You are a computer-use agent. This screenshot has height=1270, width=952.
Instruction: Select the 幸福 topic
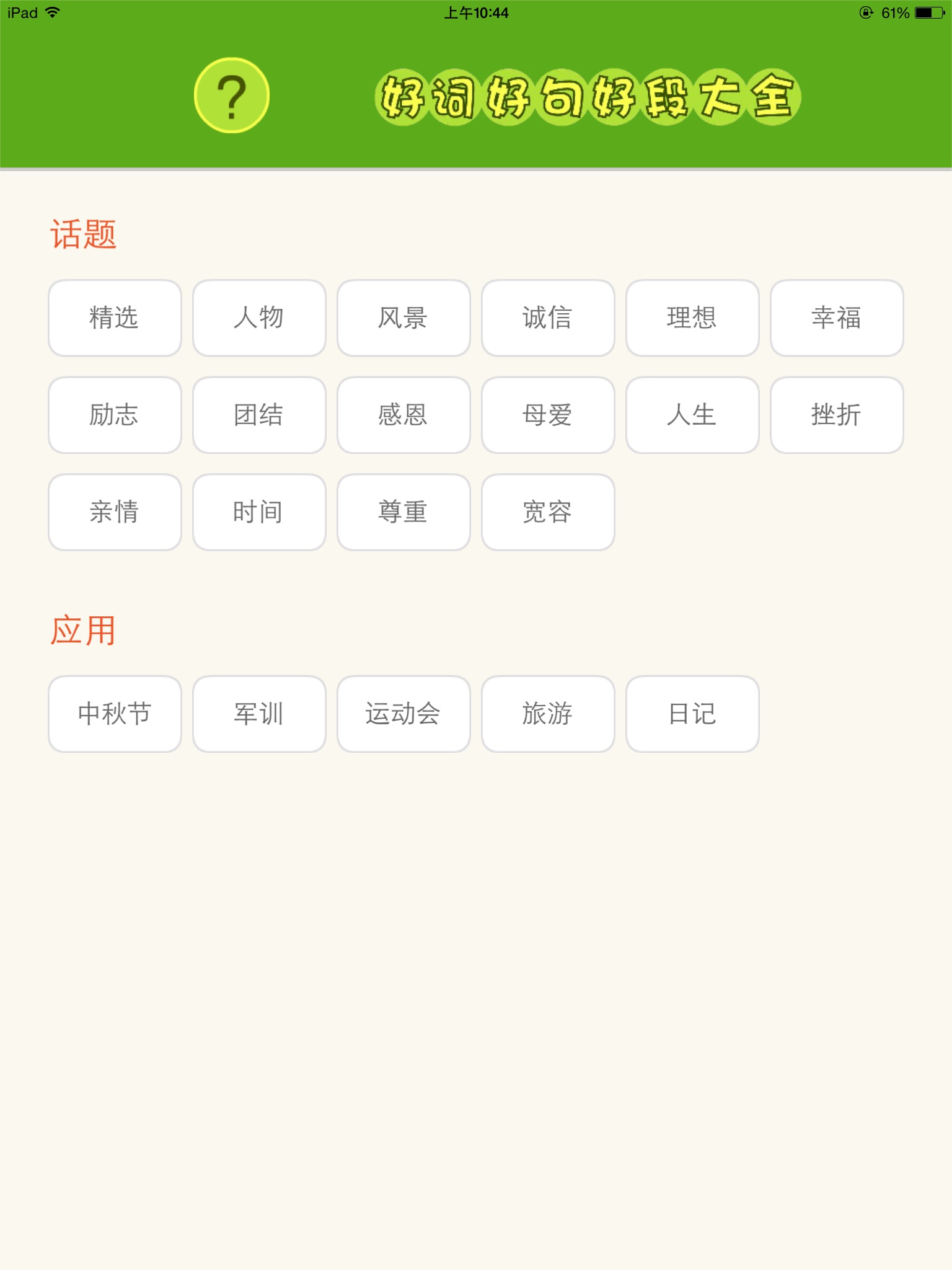(x=837, y=318)
